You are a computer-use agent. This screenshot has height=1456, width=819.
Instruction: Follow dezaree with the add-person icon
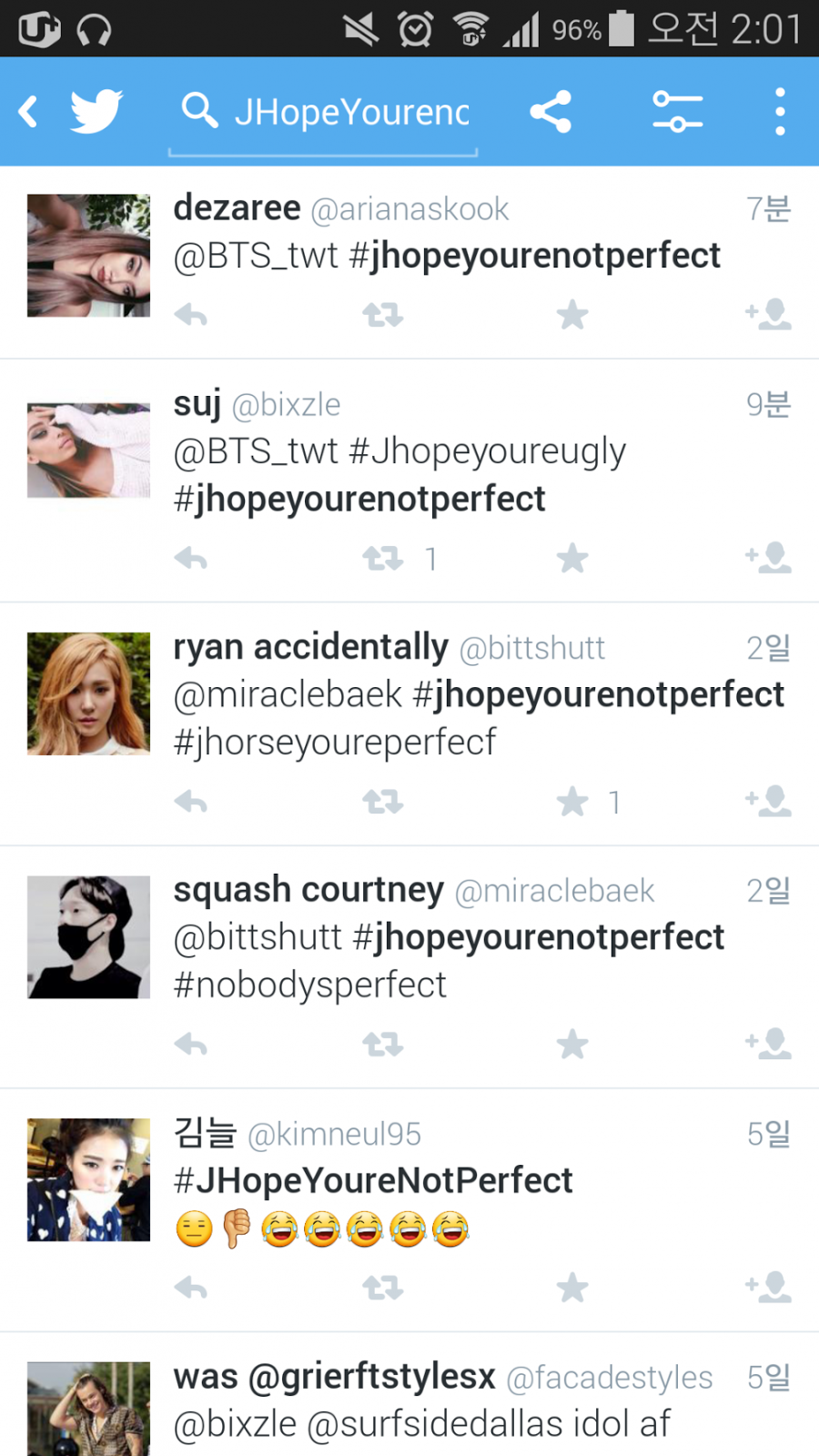coord(768,315)
